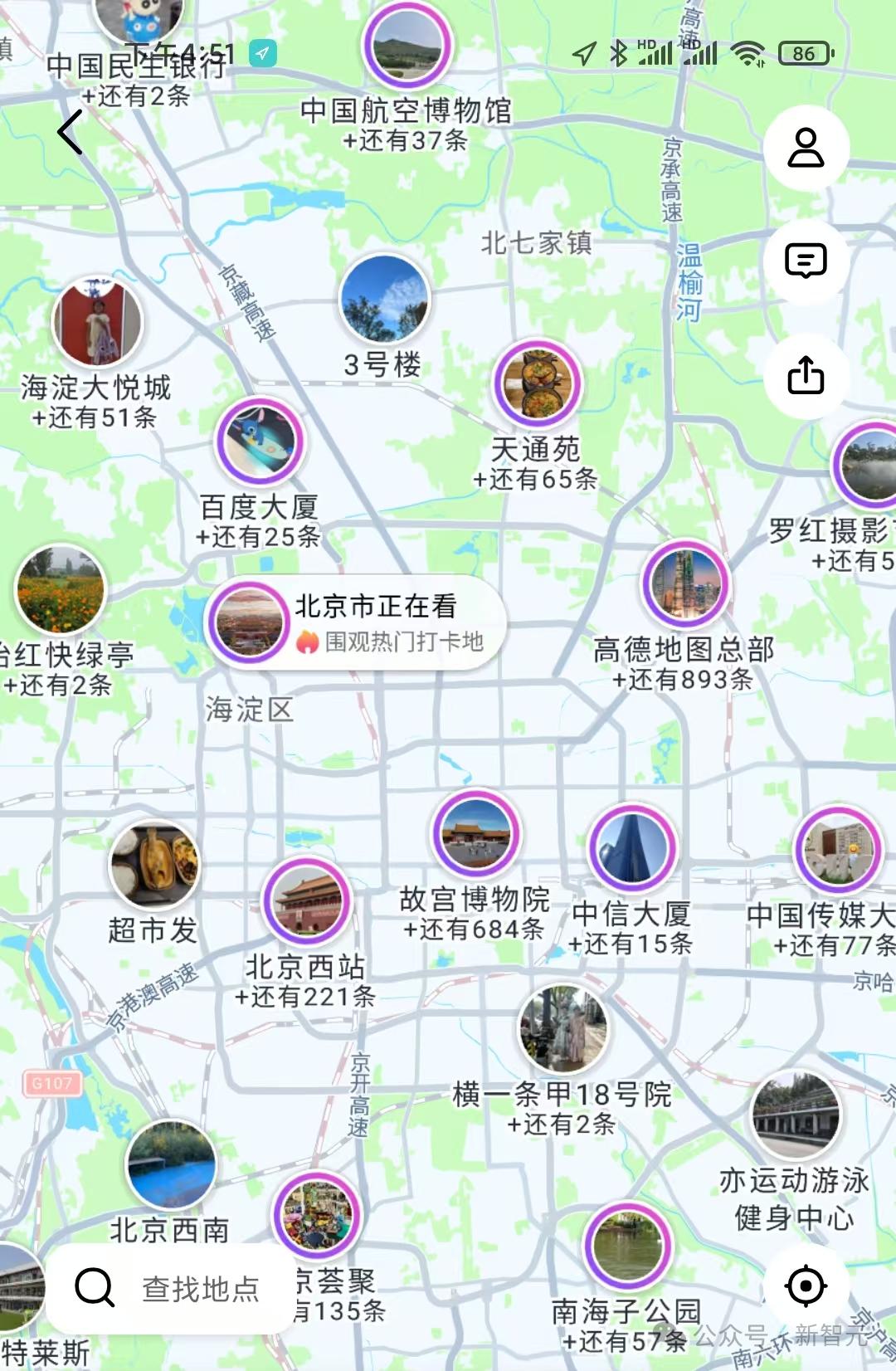
Task: Open the profile icon button
Action: pos(806,149)
